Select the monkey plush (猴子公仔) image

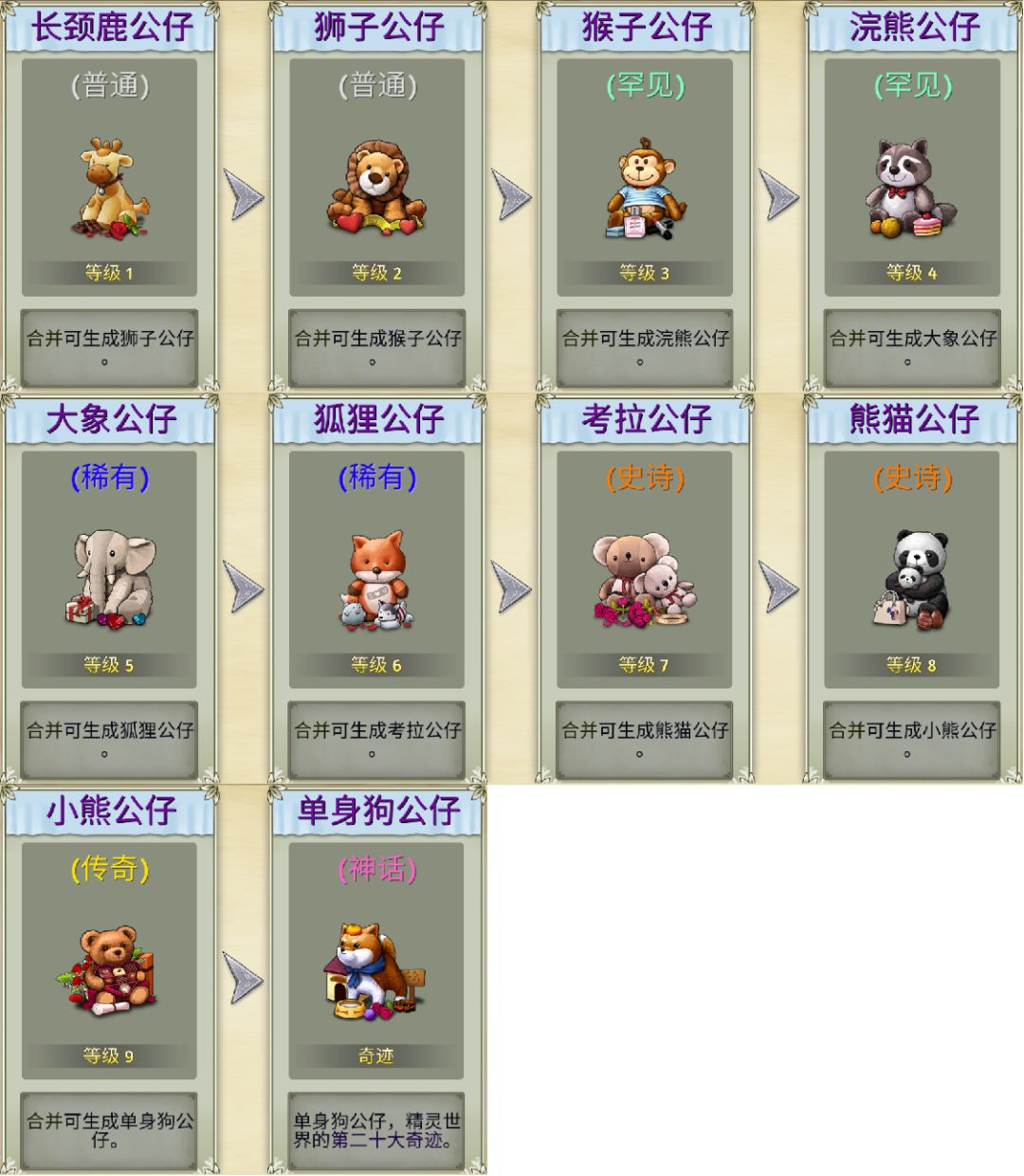click(x=643, y=188)
